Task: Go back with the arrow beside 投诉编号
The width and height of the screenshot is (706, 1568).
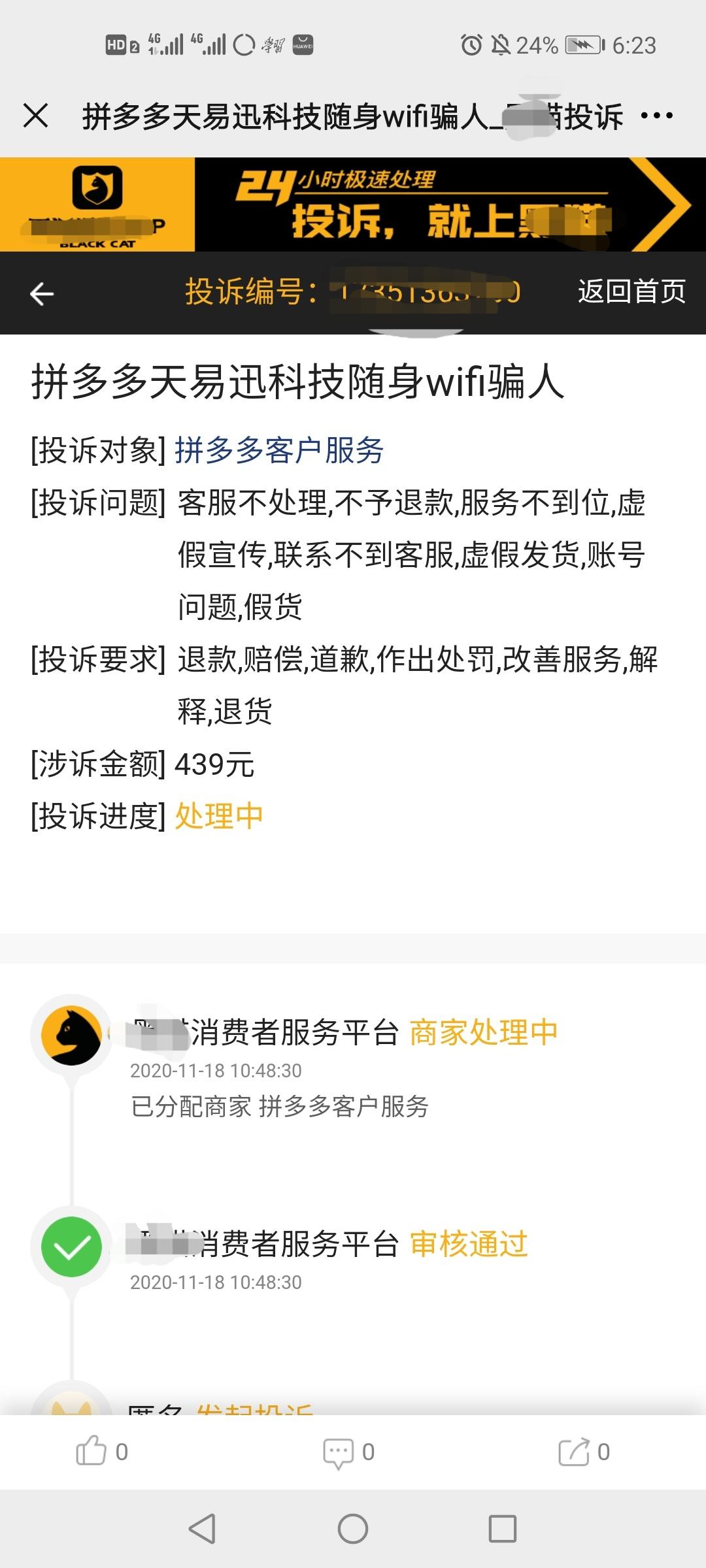Action: click(x=42, y=293)
